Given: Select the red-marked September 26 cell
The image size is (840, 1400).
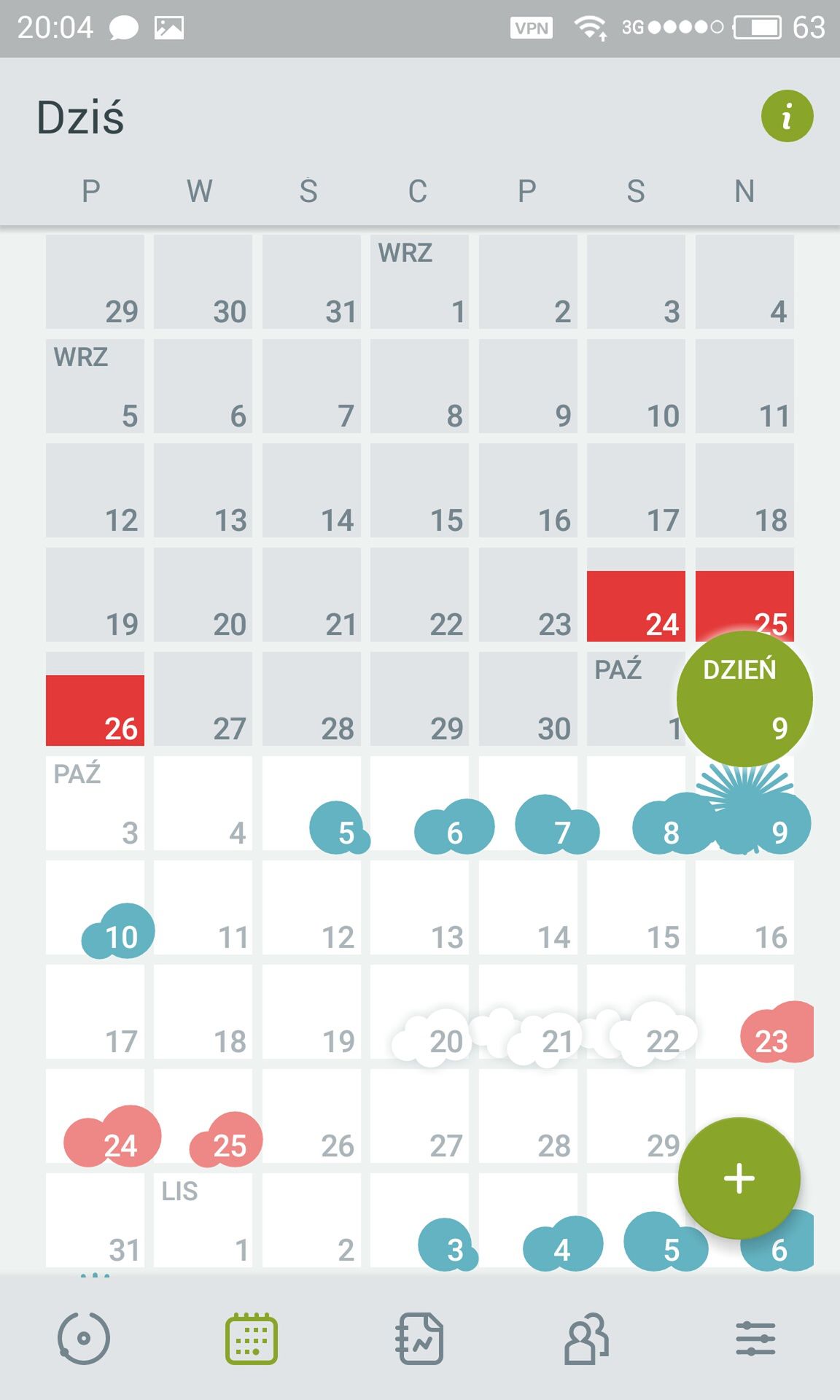Looking at the screenshot, I should [x=95, y=699].
